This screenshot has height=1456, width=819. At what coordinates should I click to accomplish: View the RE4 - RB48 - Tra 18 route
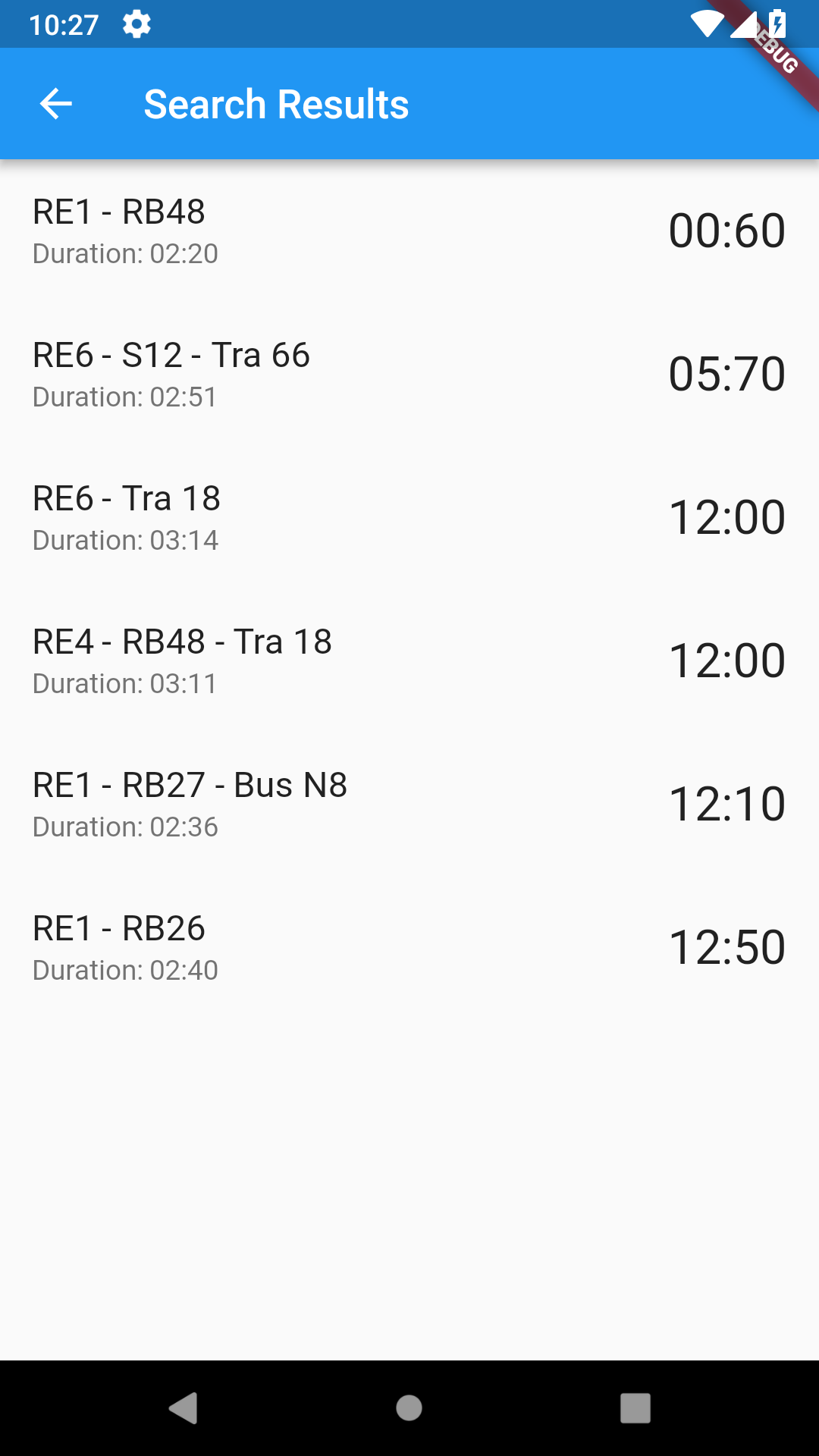click(x=409, y=661)
